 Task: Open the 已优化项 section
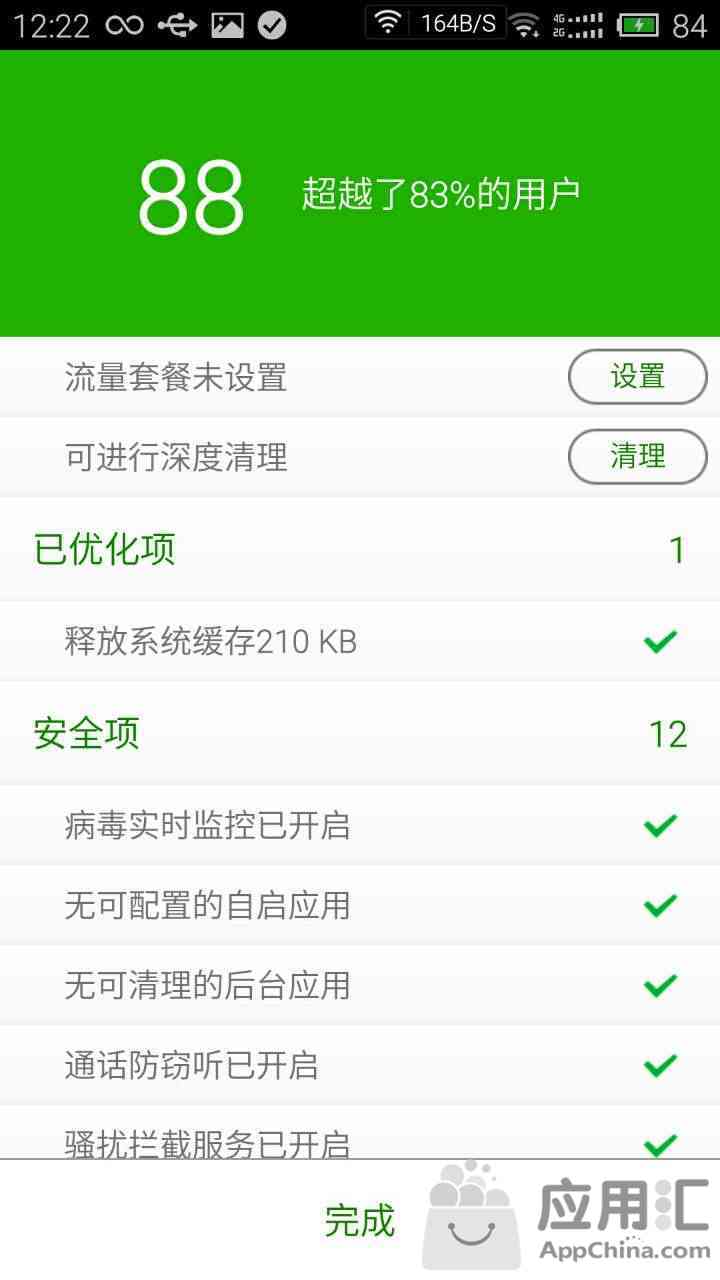click(360, 549)
